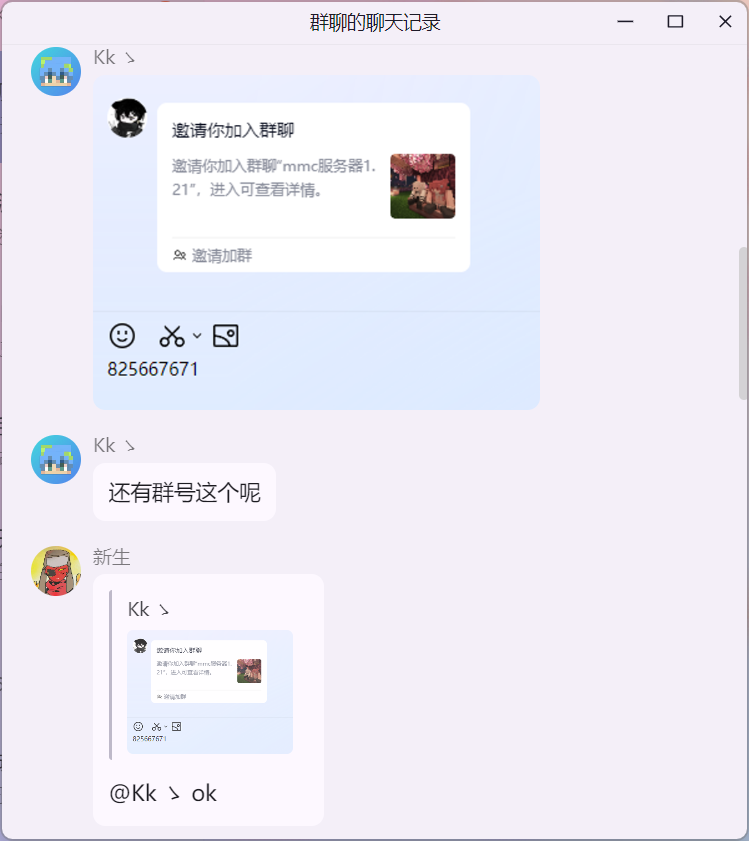View 新生's profile avatar
This screenshot has width=749, height=841.
pos(56,571)
